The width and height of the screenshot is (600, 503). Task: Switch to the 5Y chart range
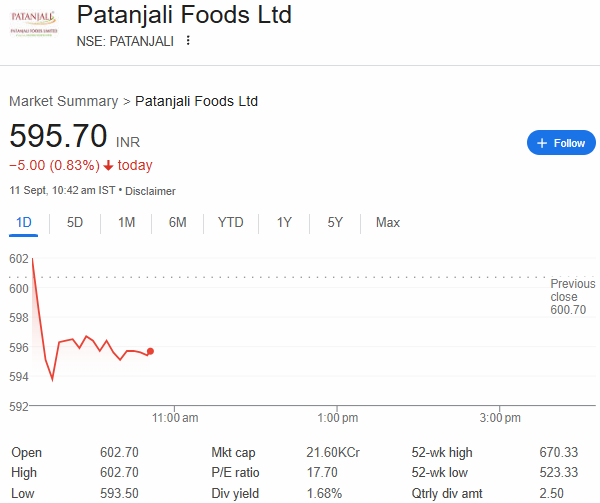click(335, 222)
